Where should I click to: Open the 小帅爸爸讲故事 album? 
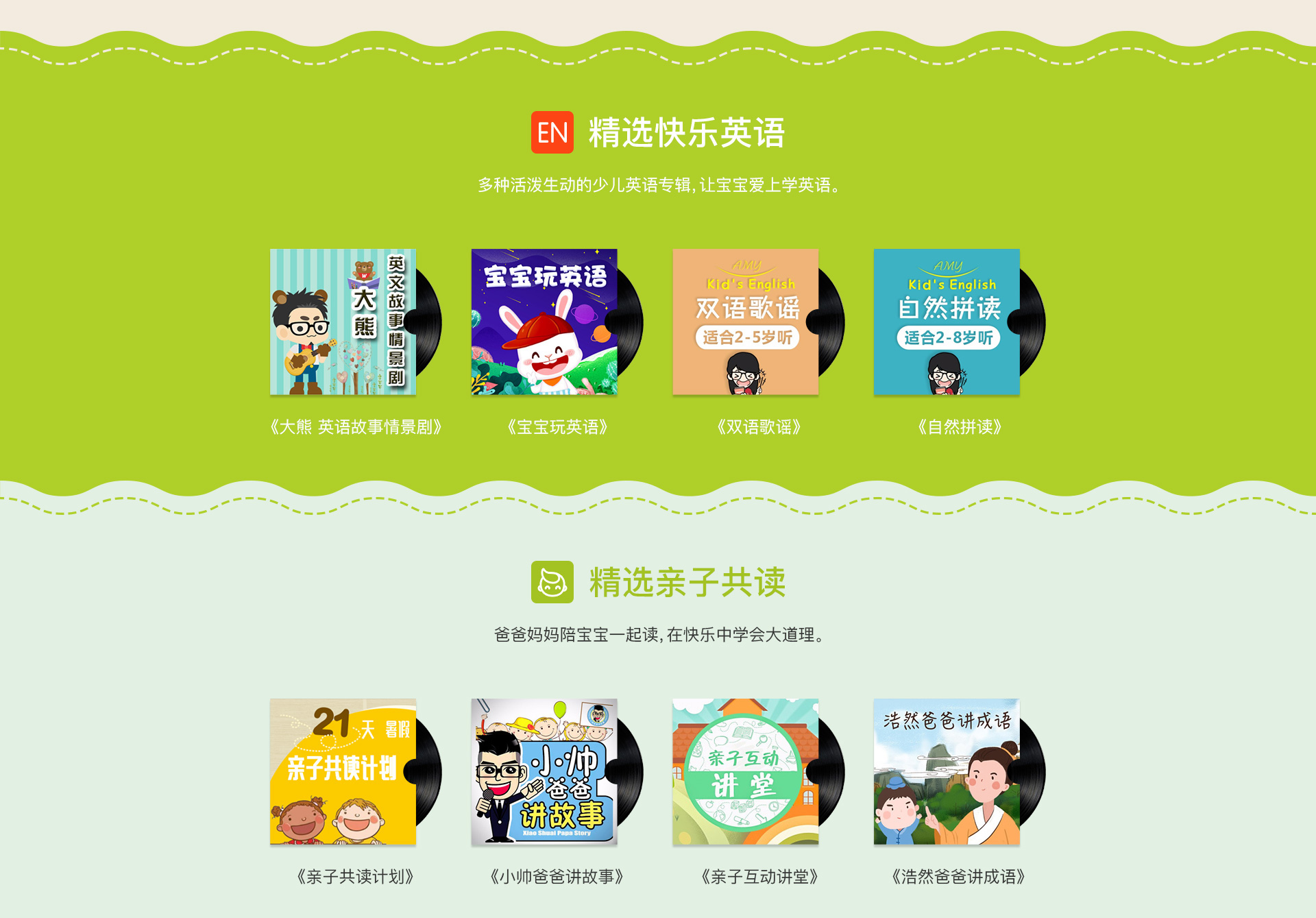coord(544,771)
